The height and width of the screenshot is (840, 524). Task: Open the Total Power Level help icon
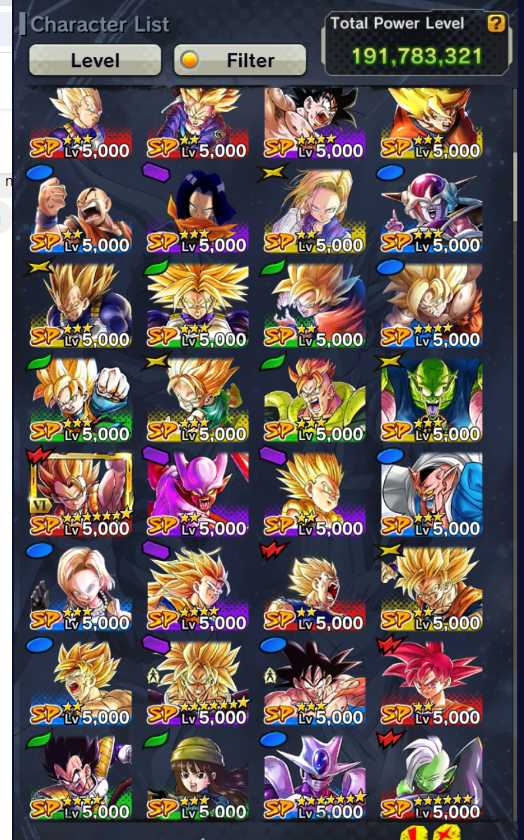point(496,23)
